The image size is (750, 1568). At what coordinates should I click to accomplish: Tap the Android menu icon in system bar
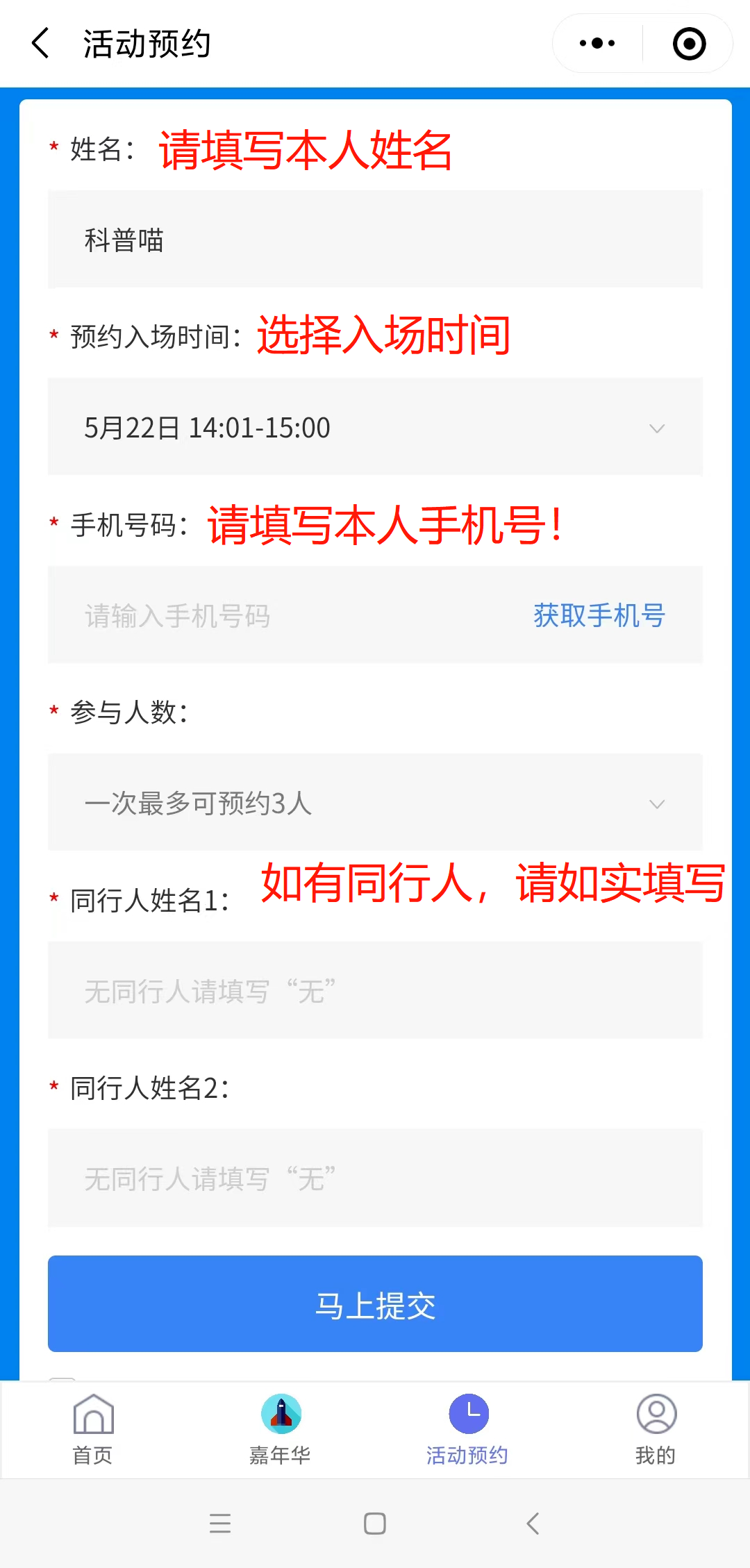point(220,1524)
